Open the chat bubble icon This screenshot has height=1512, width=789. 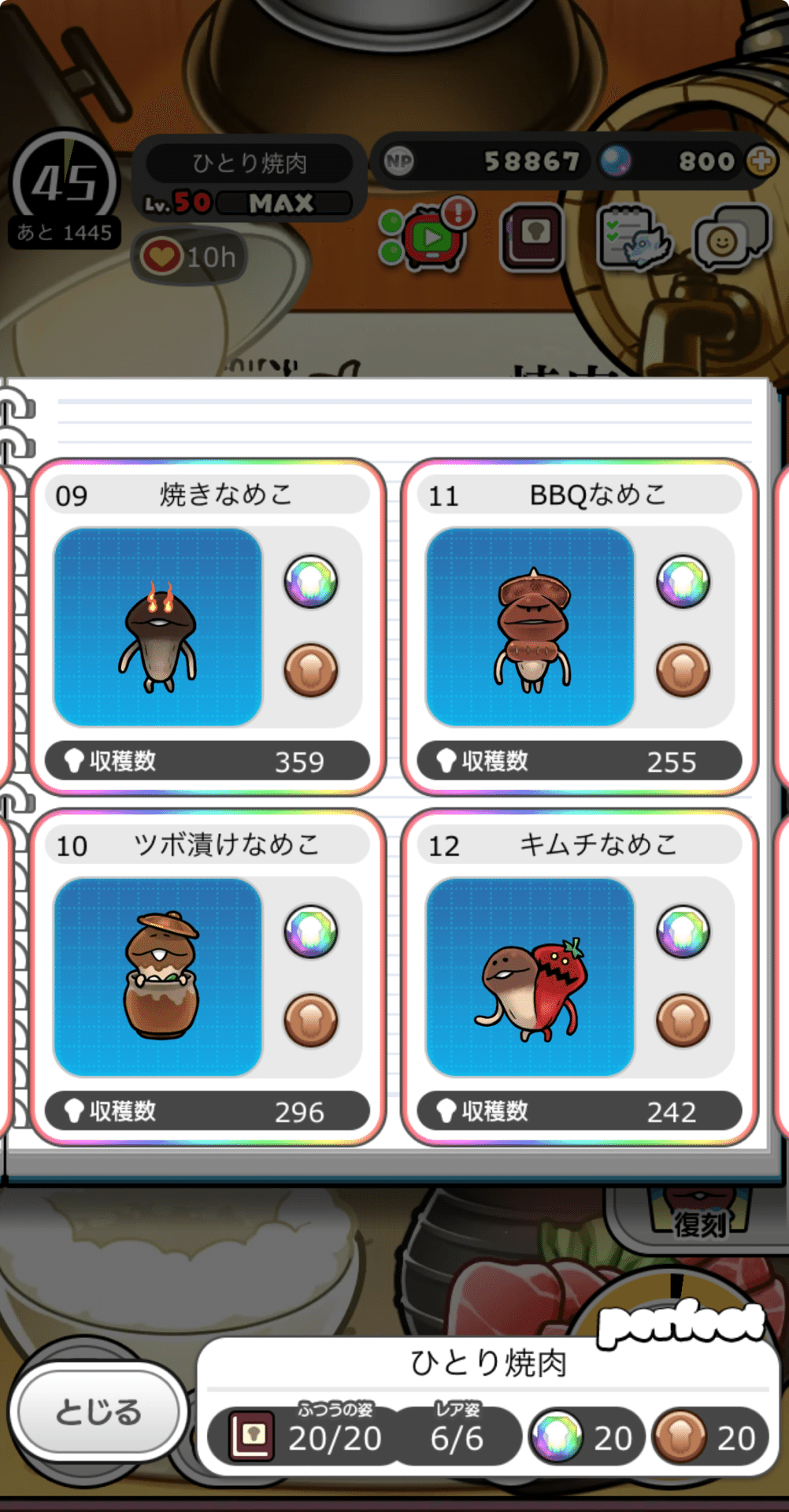[x=731, y=237]
